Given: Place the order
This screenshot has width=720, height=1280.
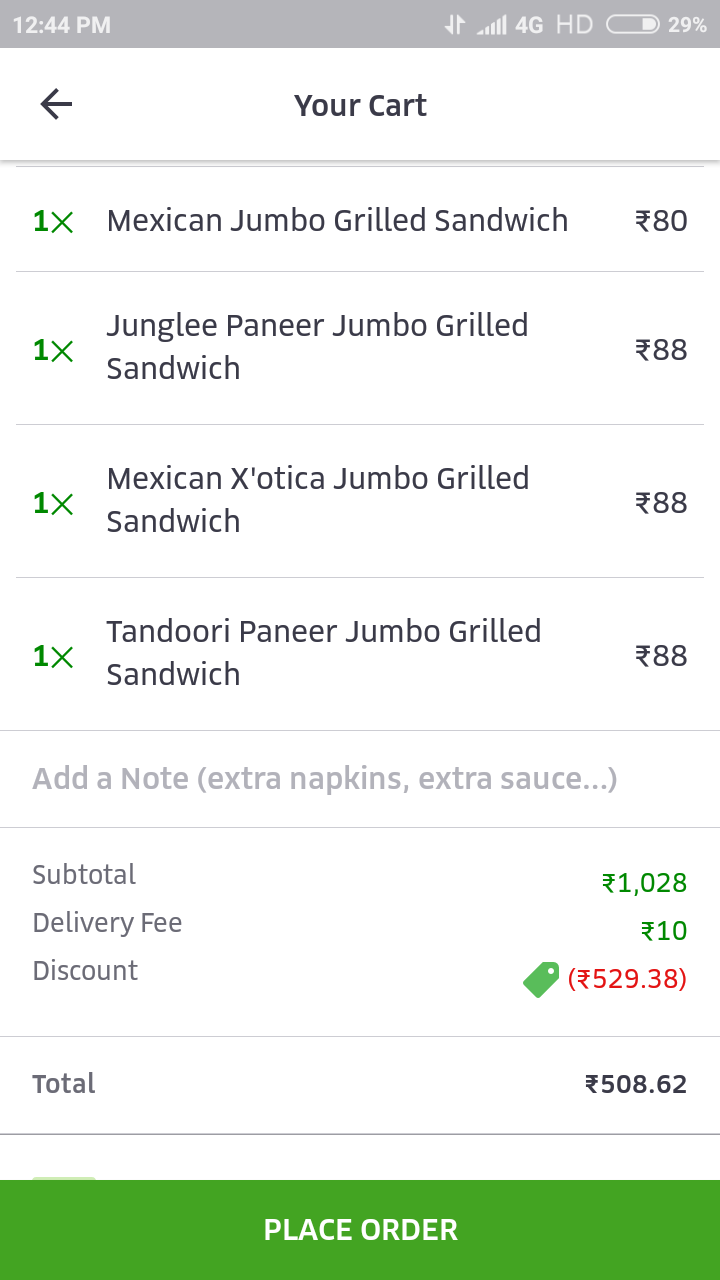Looking at the screenshot, I should tap(360, 1229).
